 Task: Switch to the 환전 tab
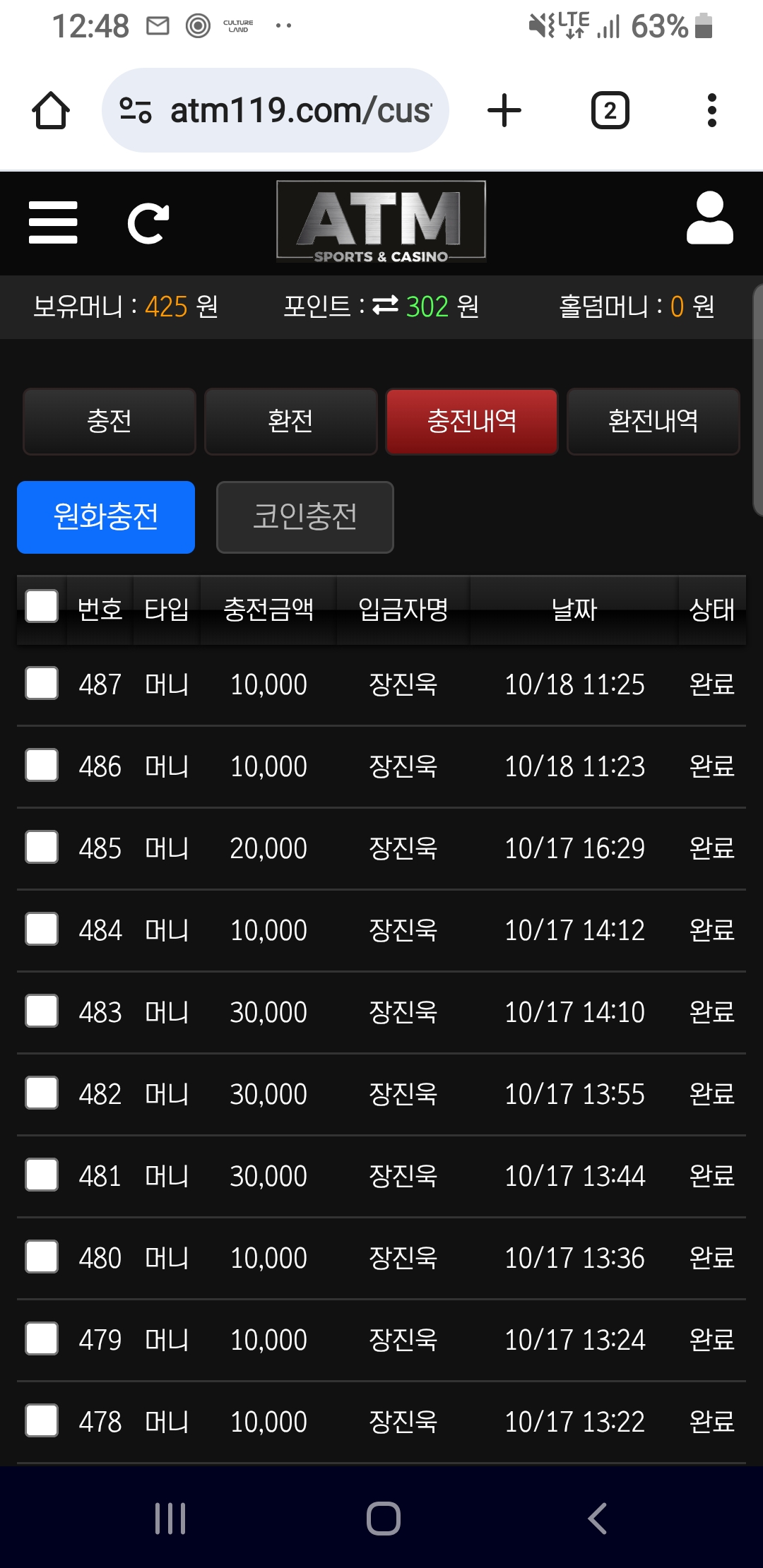click(x=290, y=421)
